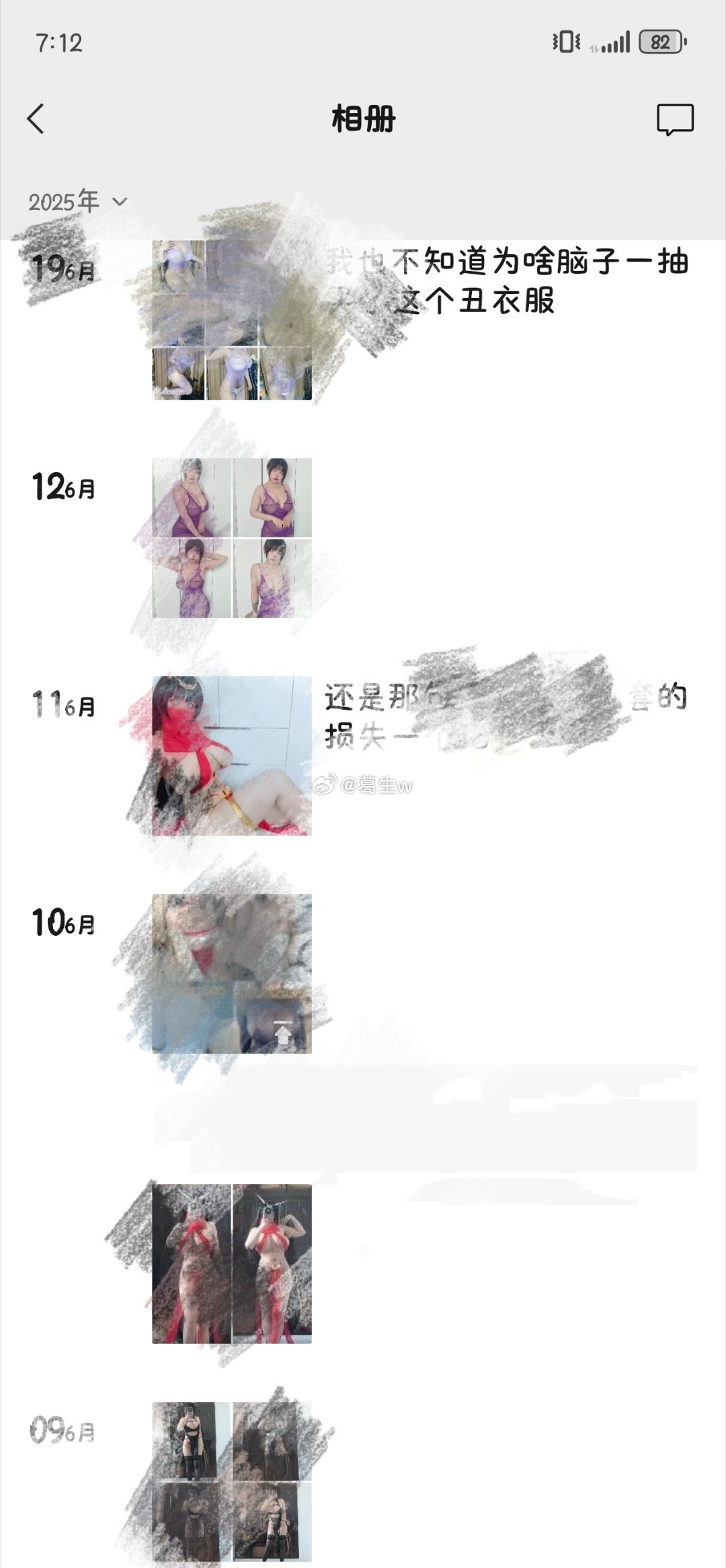
Task: Open the first 10 June post
Action: [232, 973]
